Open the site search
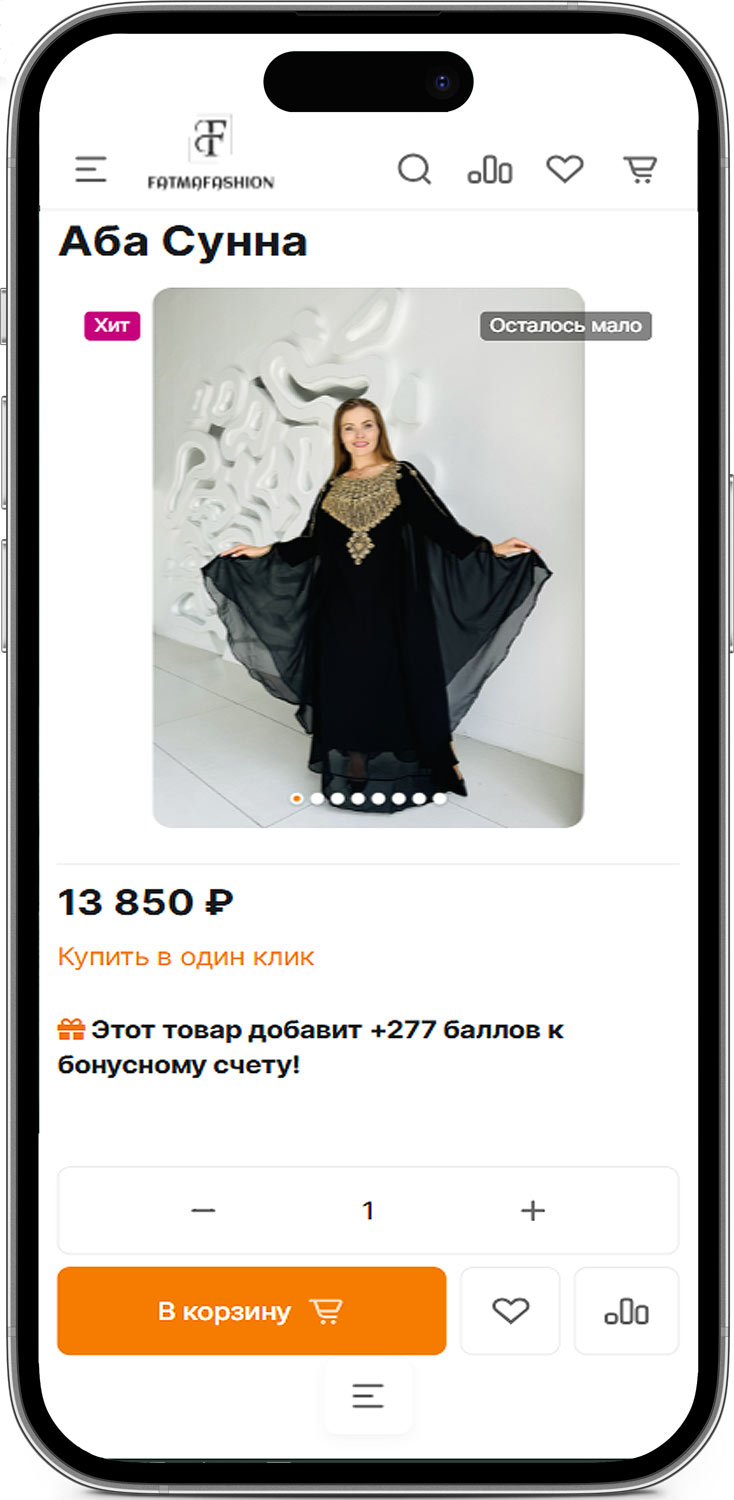This screenshot has width=734, height=1500. tap(414, 170)
